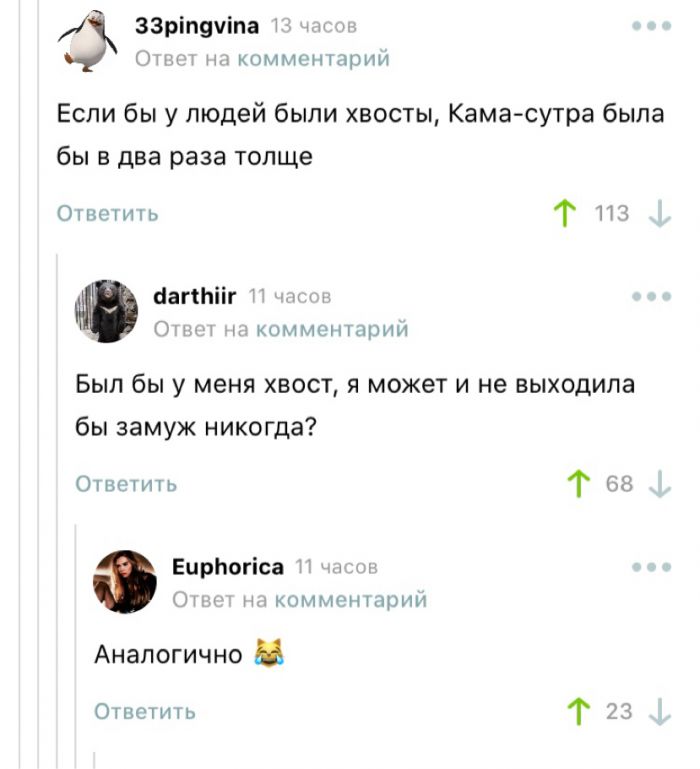Open darthiir's comment overflow menu
This screenshot has width=700, height=769.
tap(651, 296)
